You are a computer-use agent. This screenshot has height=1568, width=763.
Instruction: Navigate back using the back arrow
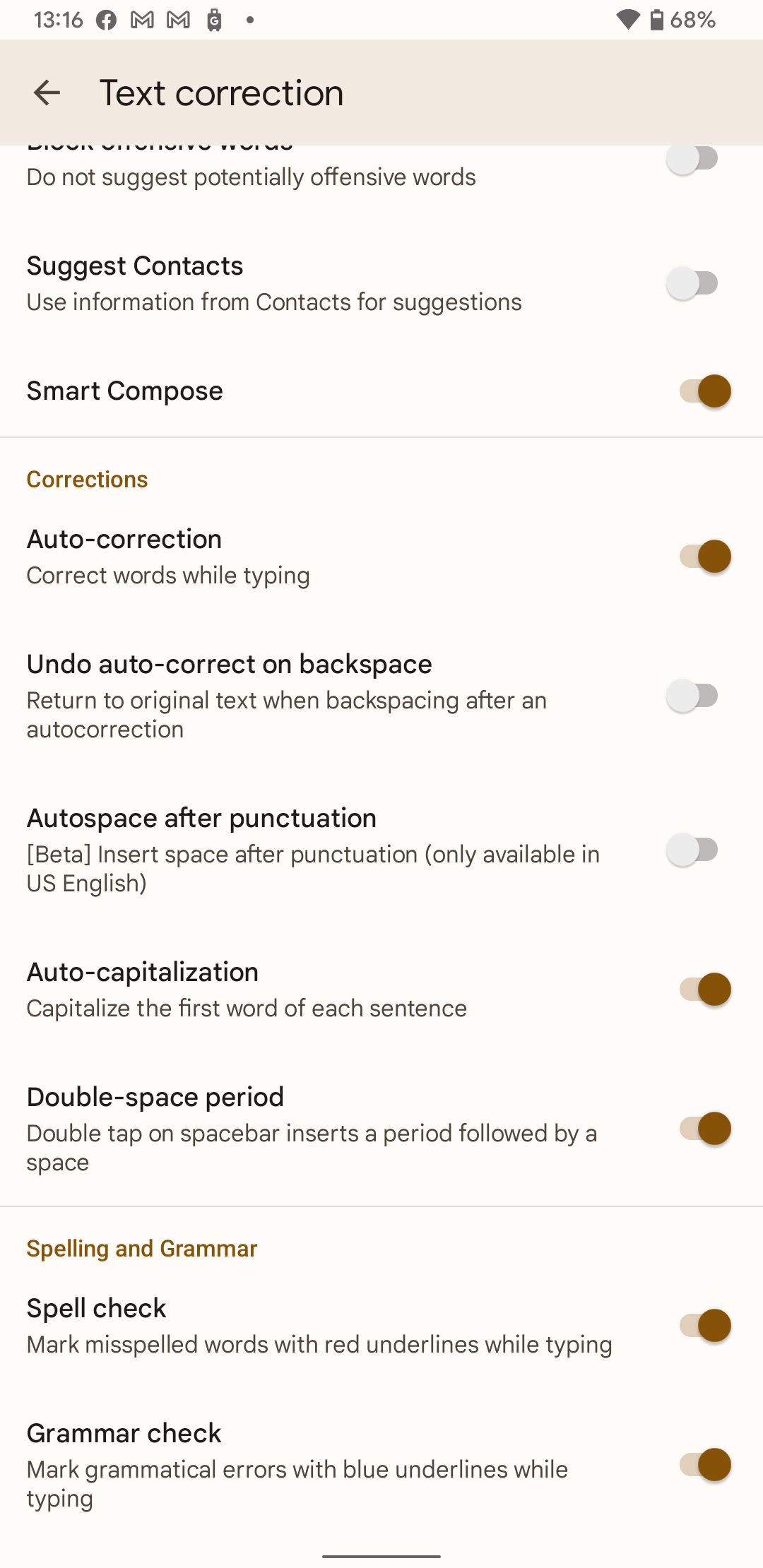coord(45,93)
